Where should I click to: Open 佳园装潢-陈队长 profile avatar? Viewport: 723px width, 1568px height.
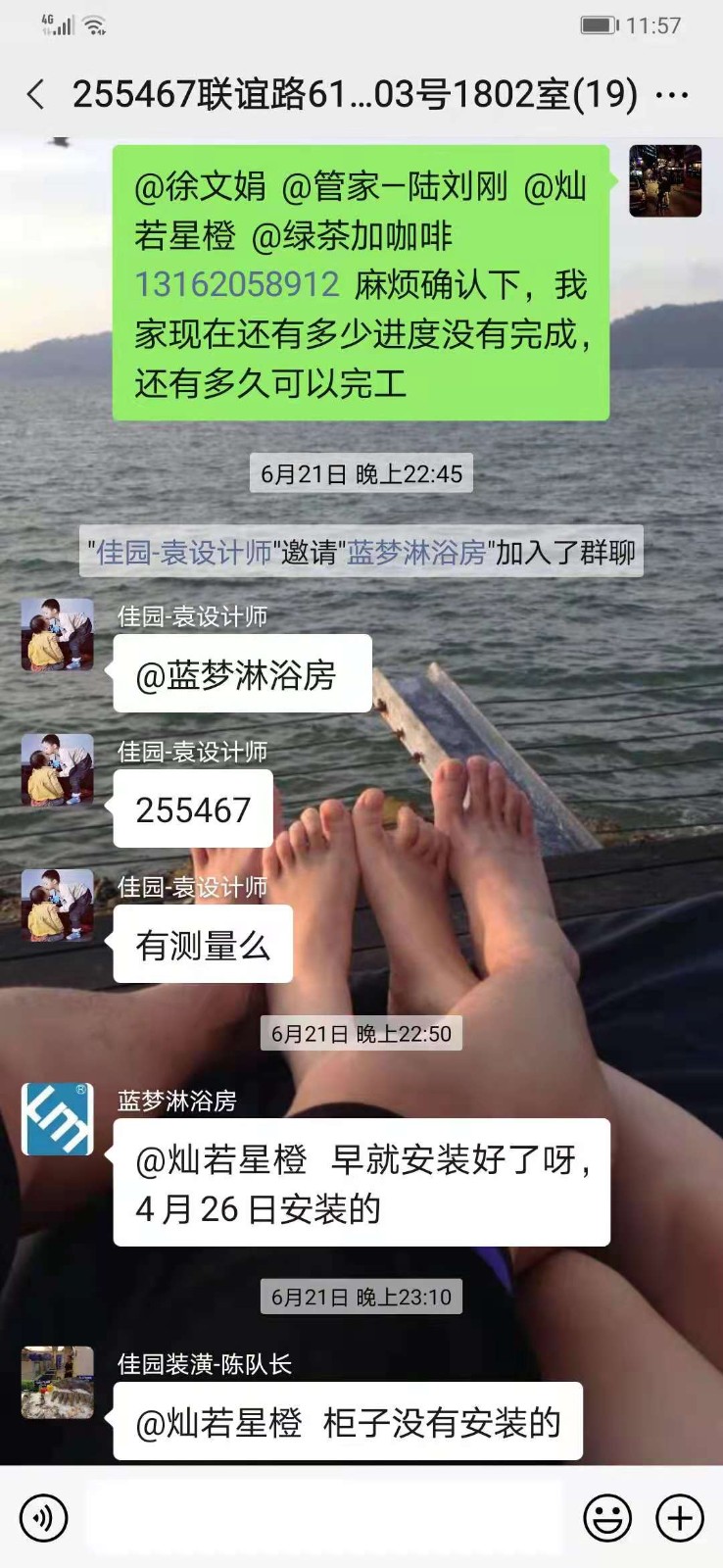[58, 1383]
